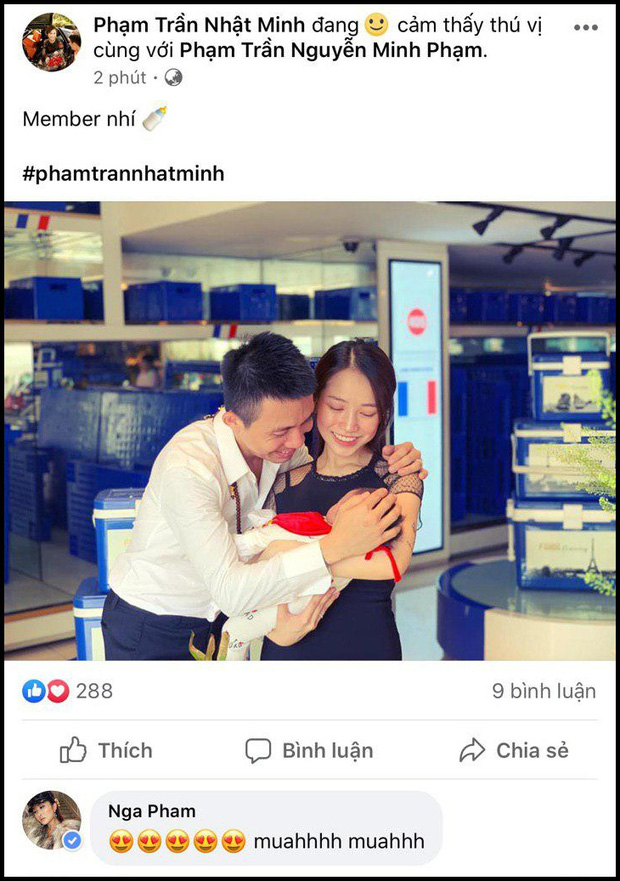Open the post's three-dot overflow menu

585,27
